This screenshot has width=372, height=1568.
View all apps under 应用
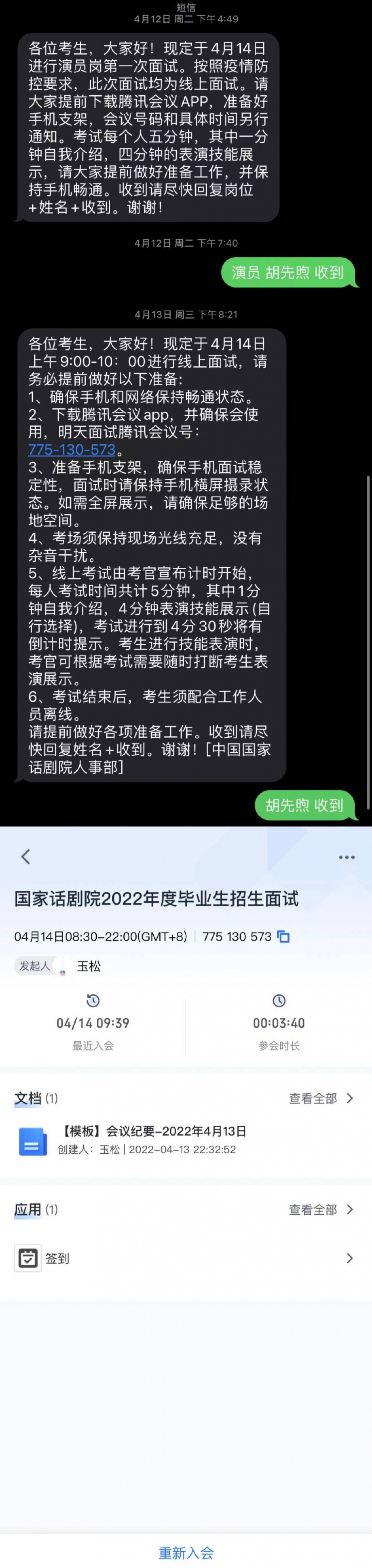[x=320, y=1210]
